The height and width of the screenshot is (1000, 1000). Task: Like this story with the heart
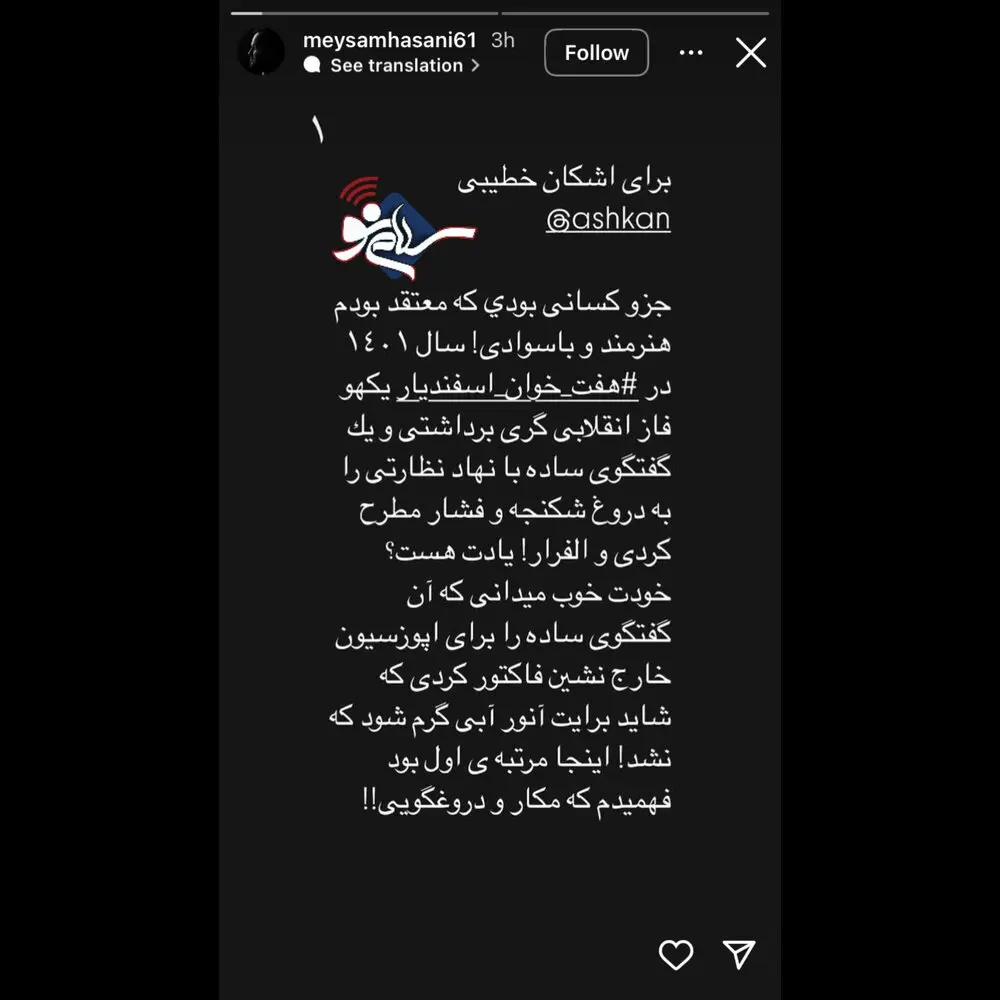coord(676,954)
